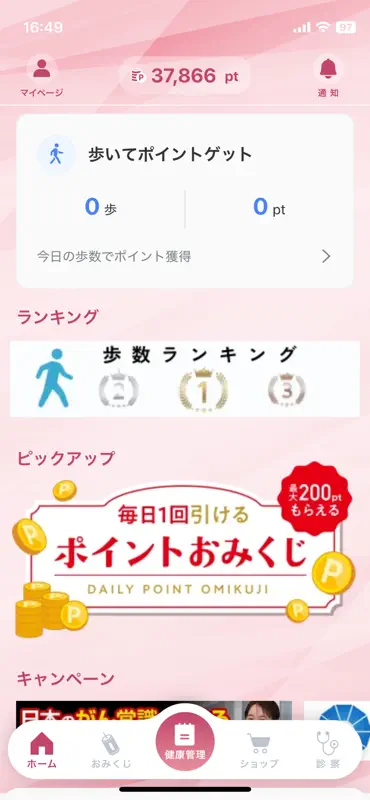Switch to the 診察 tab
The width and height of the screenshot is (370, 800).
click(x=327, y=750)
